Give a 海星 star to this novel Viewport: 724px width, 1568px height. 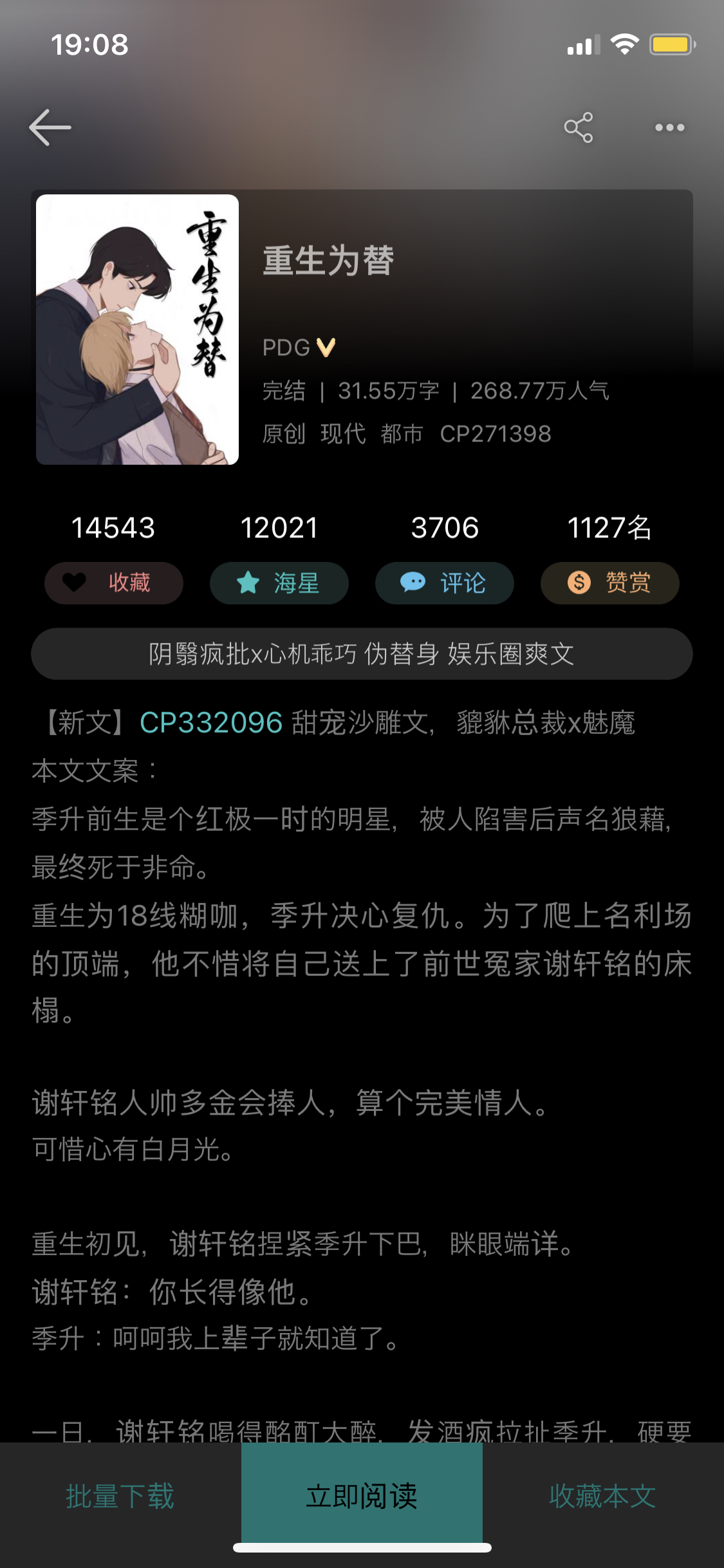click(x=279, y=583)
